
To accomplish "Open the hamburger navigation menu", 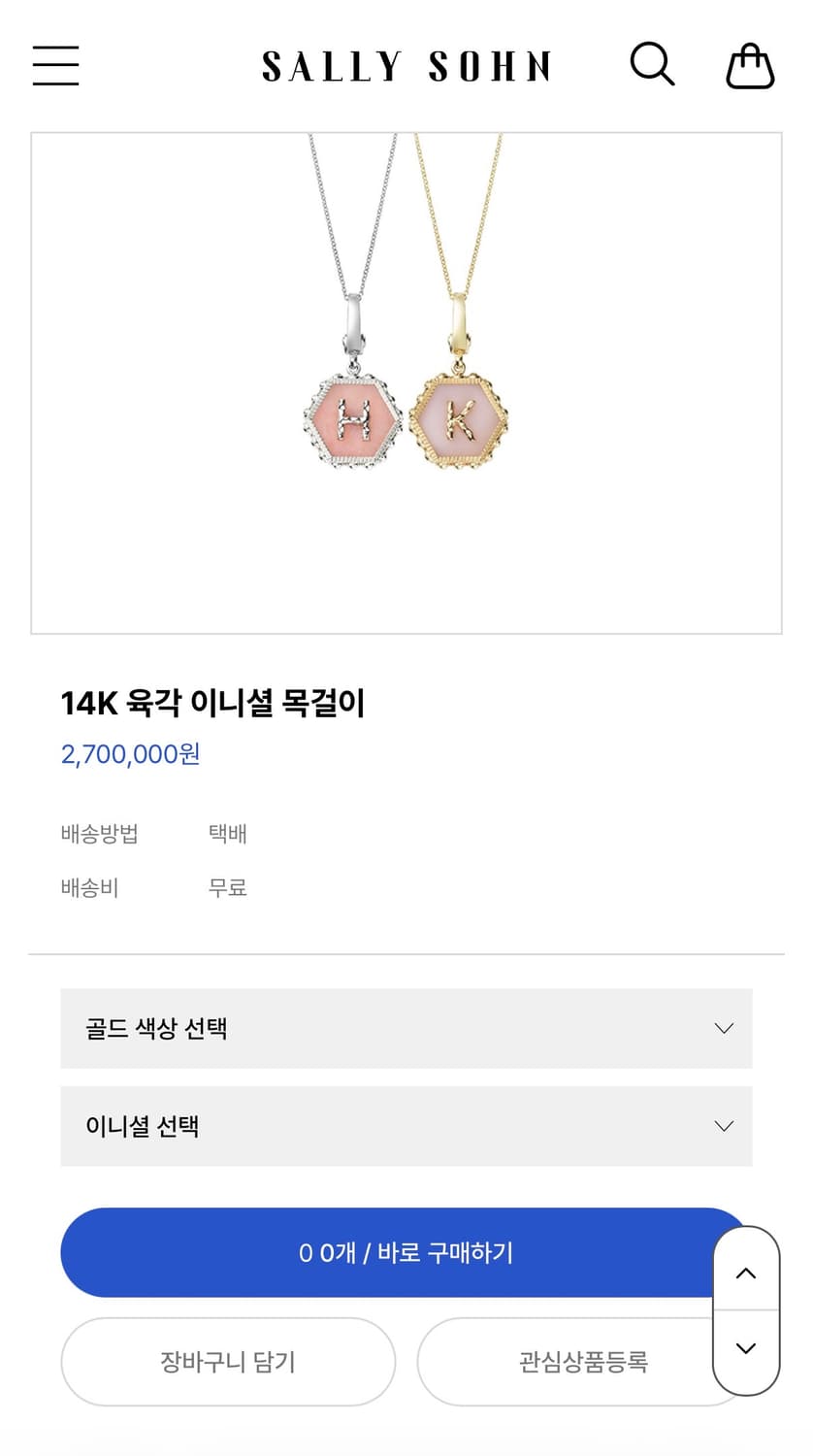I will pyautogui.click(x=55, y=64).
